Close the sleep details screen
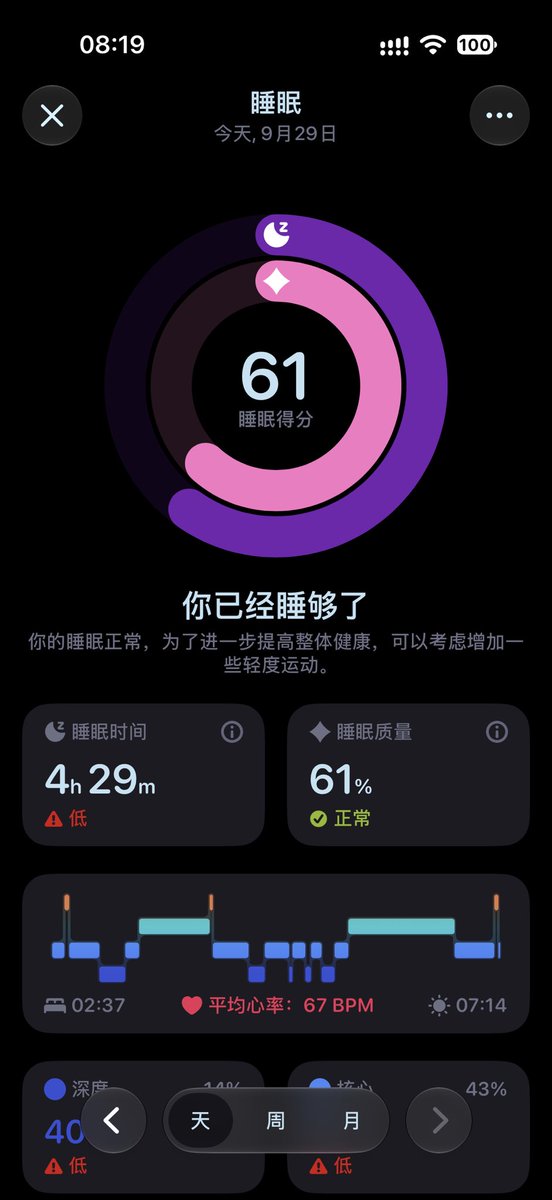The image size is (552, 1200). point(52,115)
